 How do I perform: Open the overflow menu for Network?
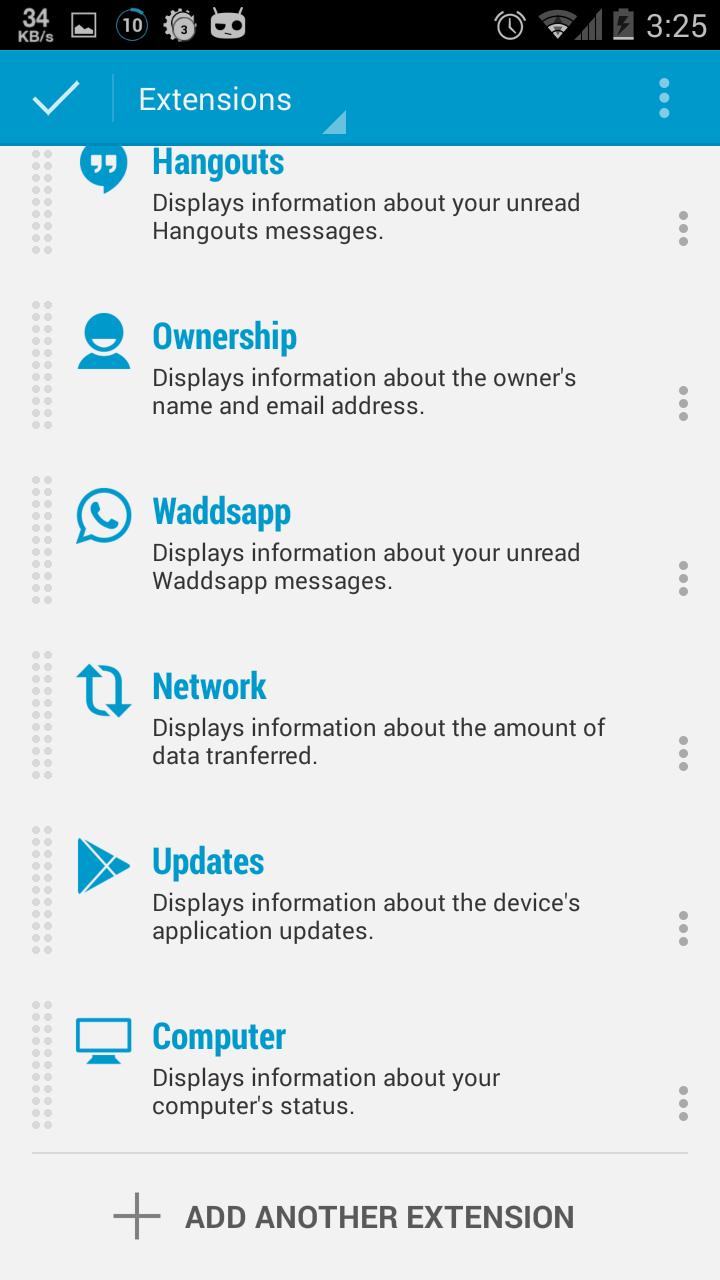(682, 754)
